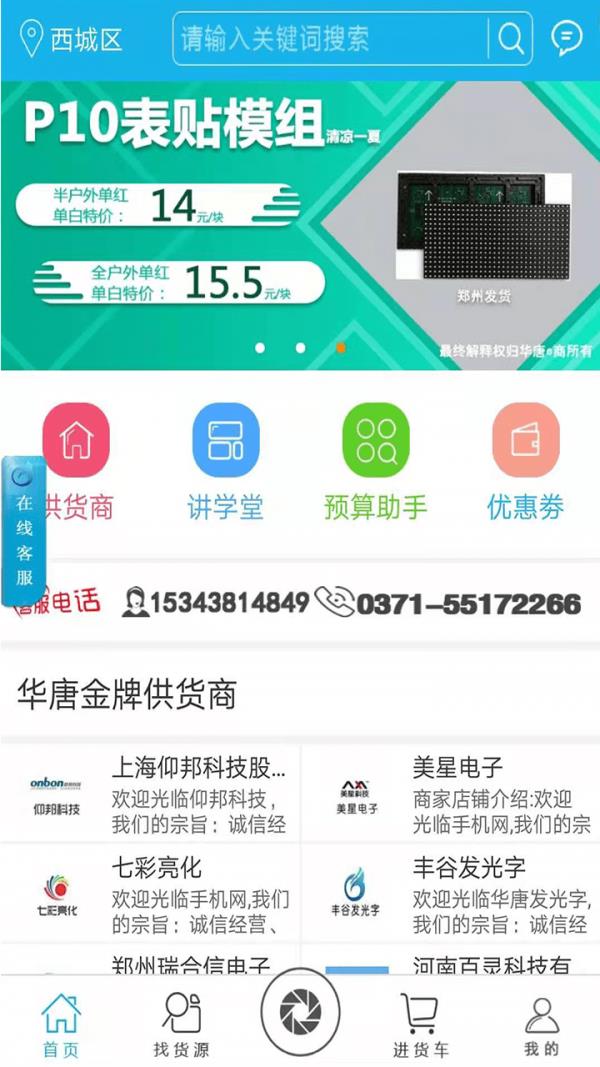Switch to the 我的 profile tab
The height and width of the screenshot is (1067, 600).
[541, 1024]
